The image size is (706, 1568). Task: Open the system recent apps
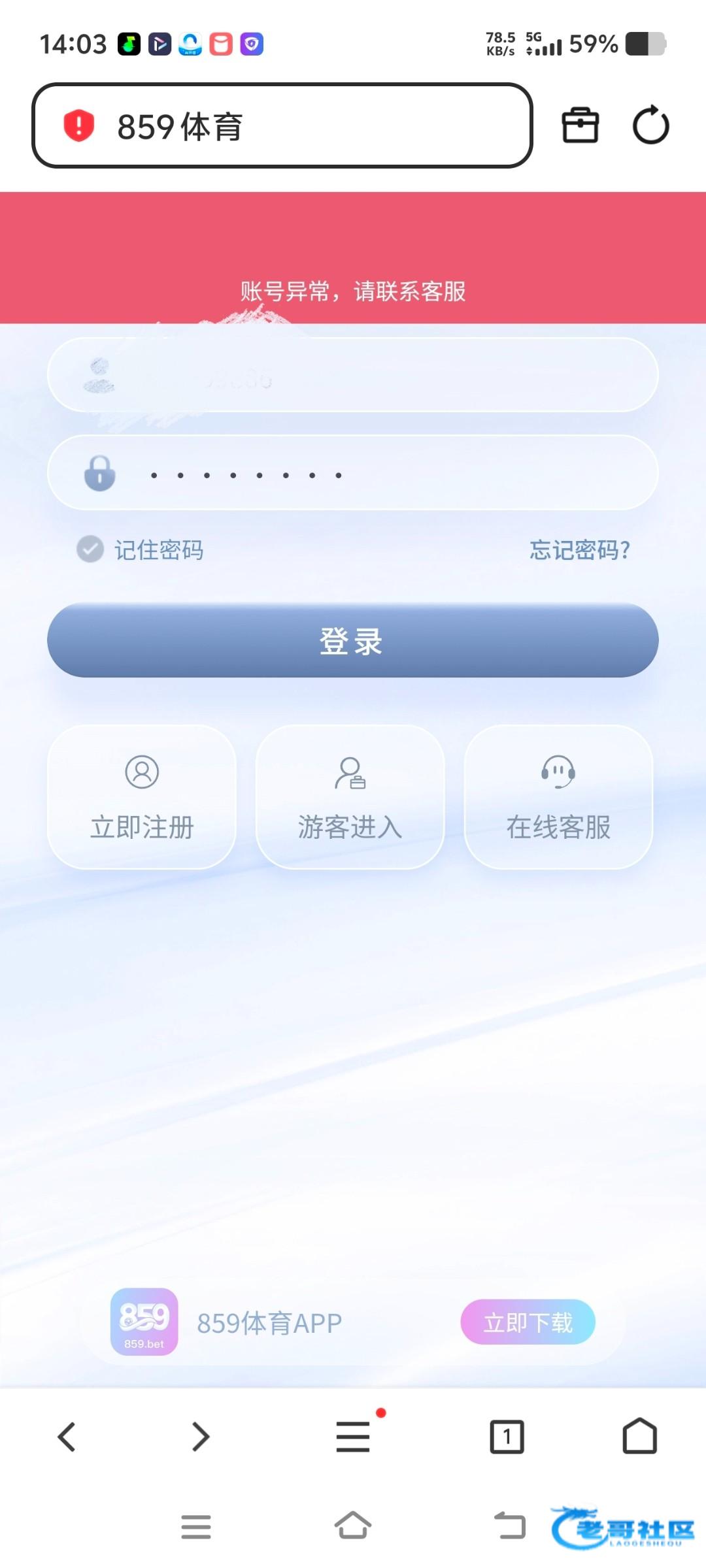coord(196,1527)
